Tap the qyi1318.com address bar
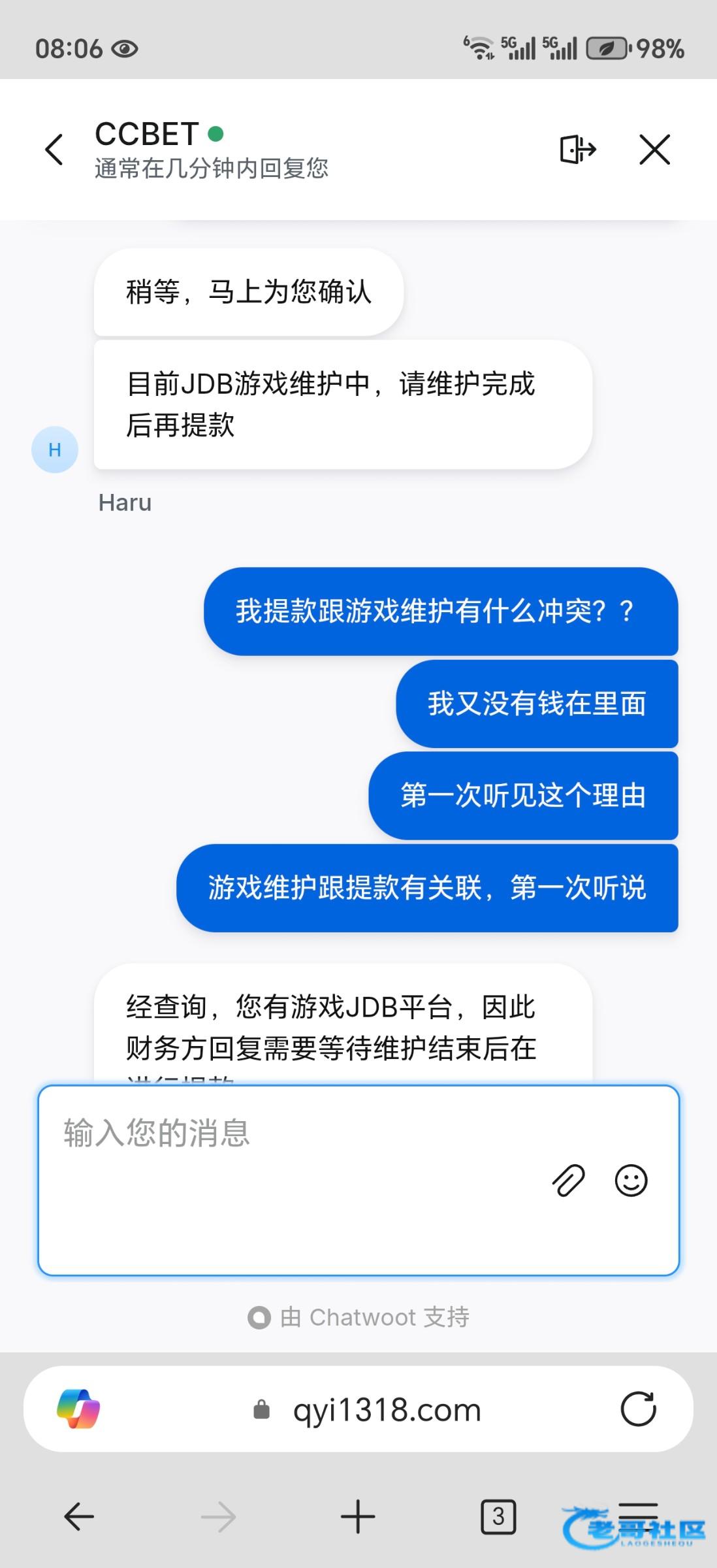This screenshot has width=717, height=1568. [x=387, y=1410]
